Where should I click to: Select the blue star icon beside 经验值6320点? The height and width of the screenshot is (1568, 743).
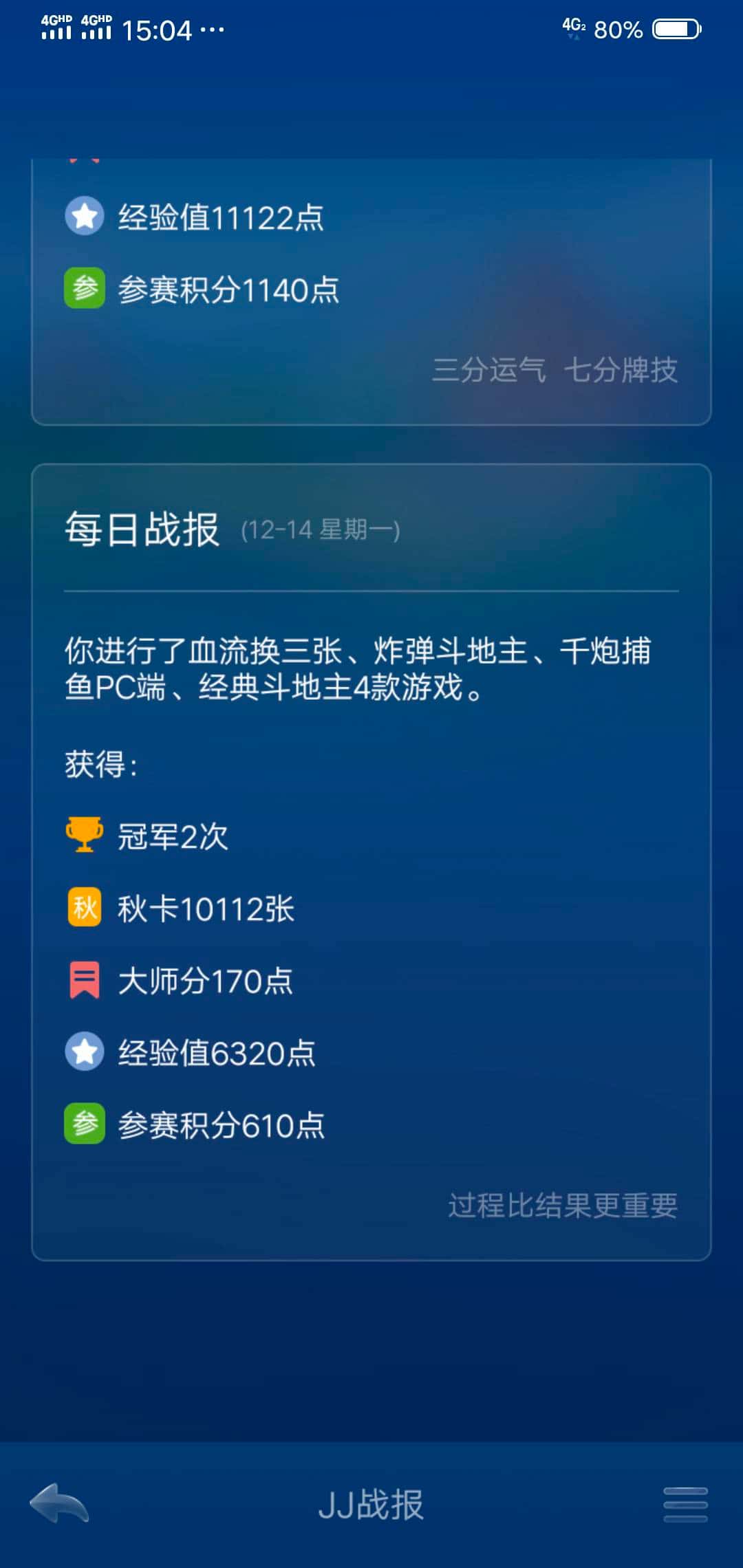84,1051
